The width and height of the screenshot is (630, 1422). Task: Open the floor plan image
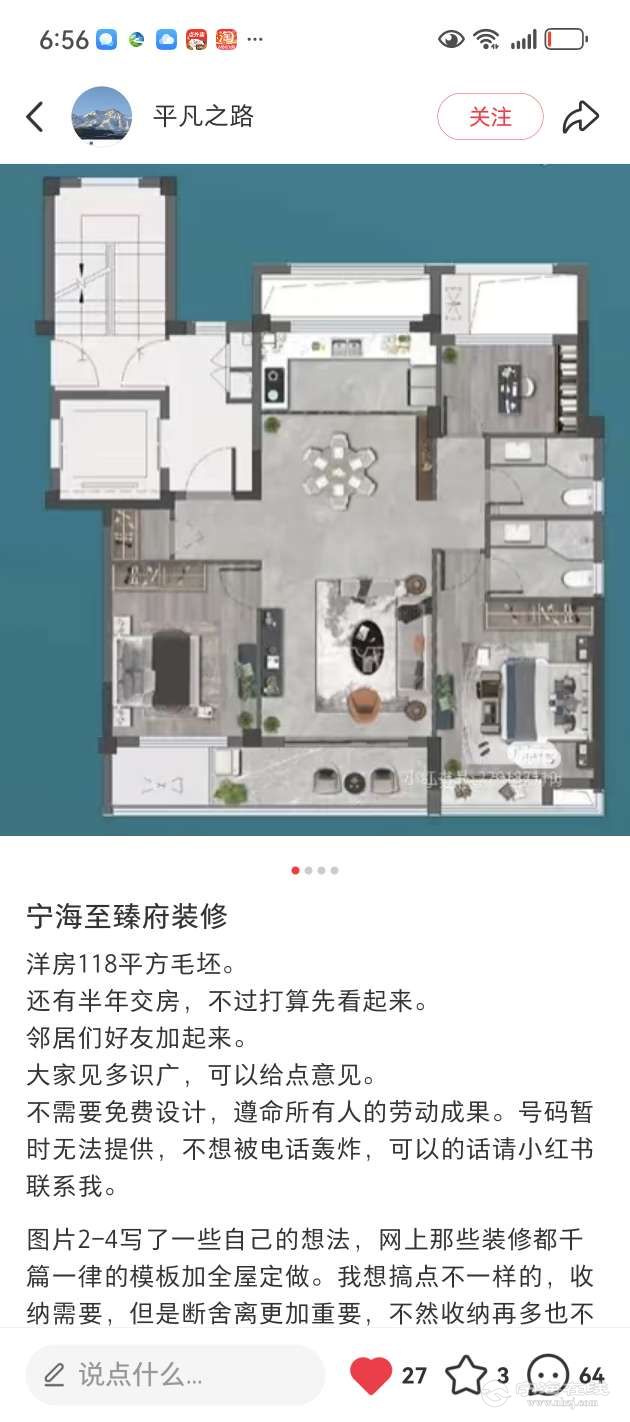tap(315, 500)
